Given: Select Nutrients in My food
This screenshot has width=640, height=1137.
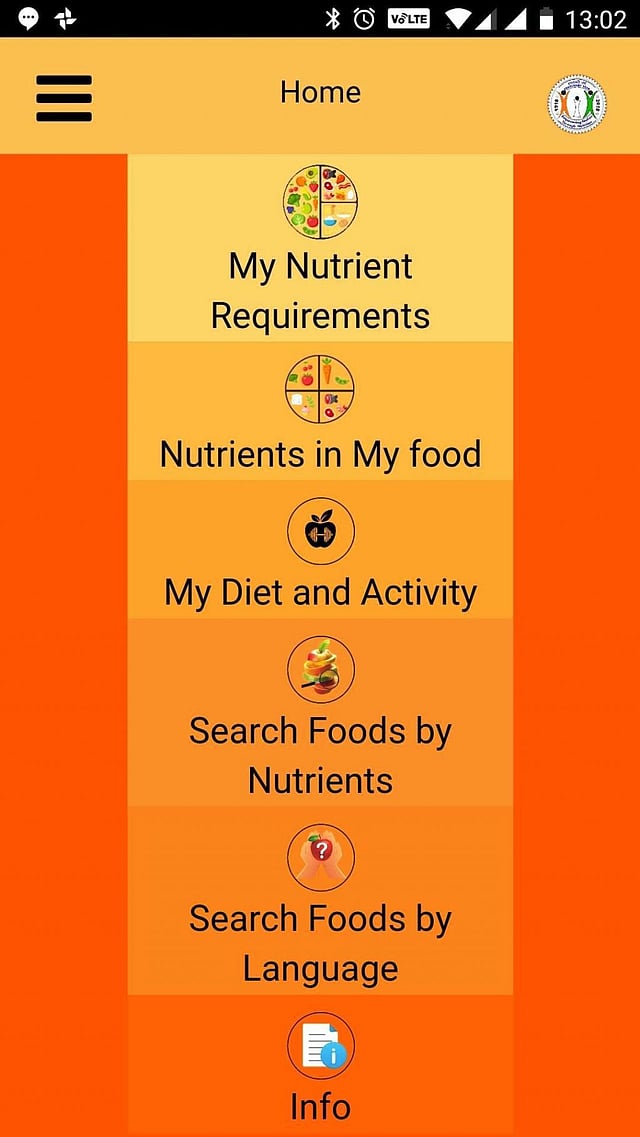Looking at the screenshot, I should pyautogui.click(x=320, y=412).
